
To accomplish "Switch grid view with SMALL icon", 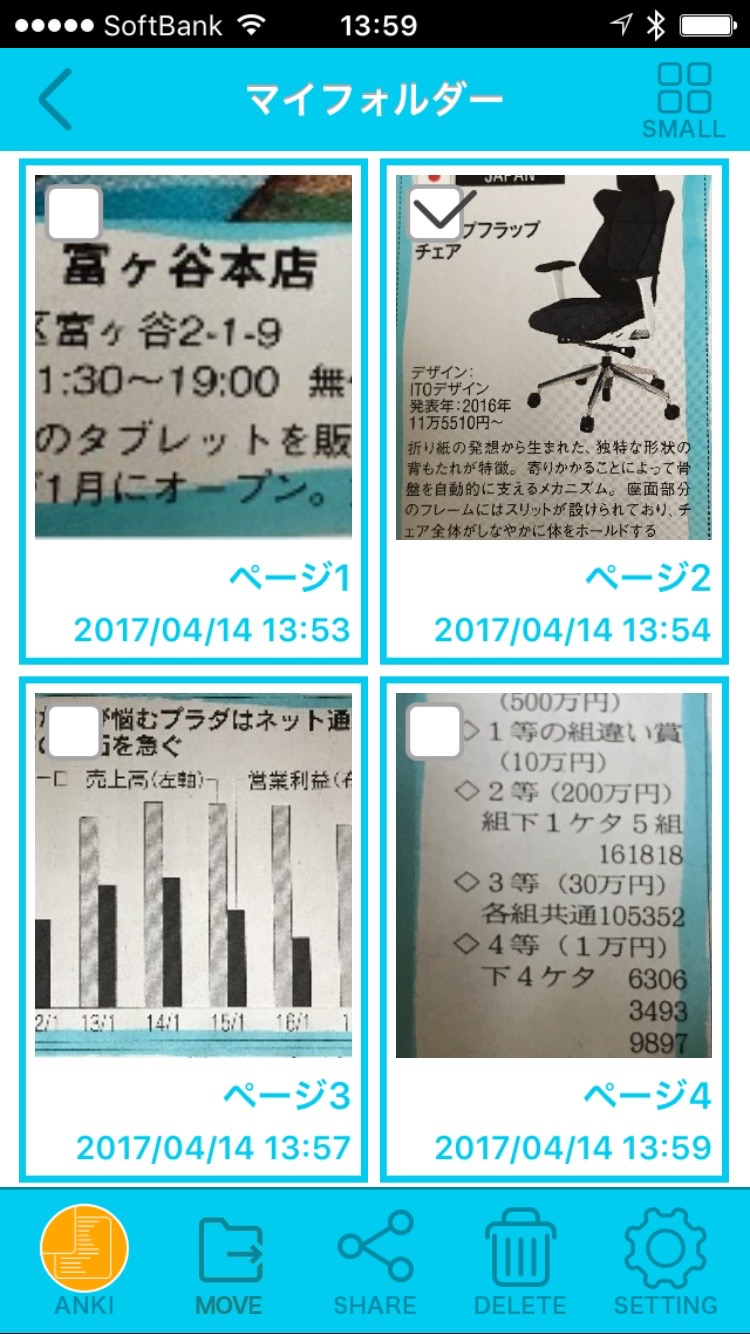I will click(x=684, y=100).
